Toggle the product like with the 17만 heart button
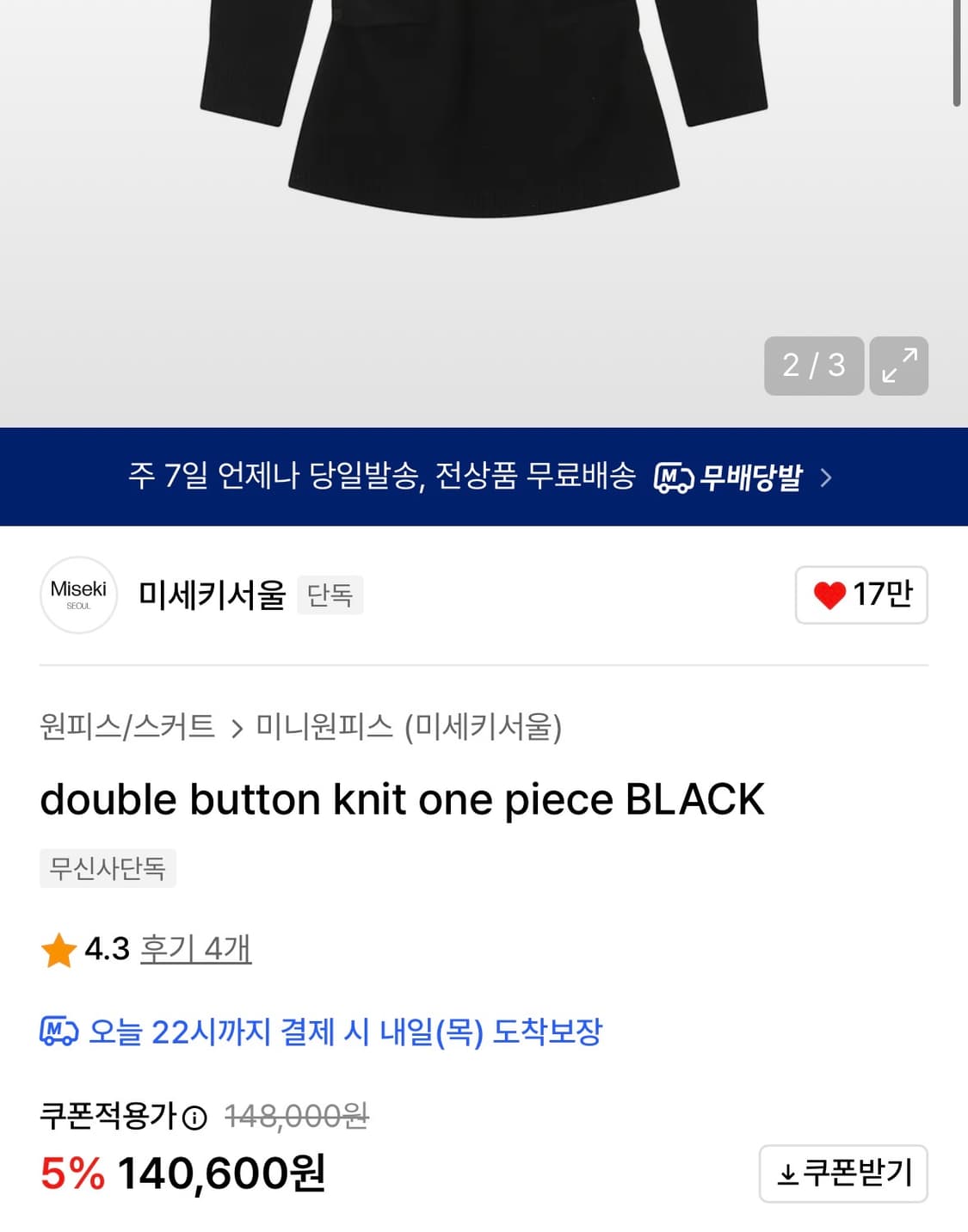968x1232 pixels. (860, 595)
